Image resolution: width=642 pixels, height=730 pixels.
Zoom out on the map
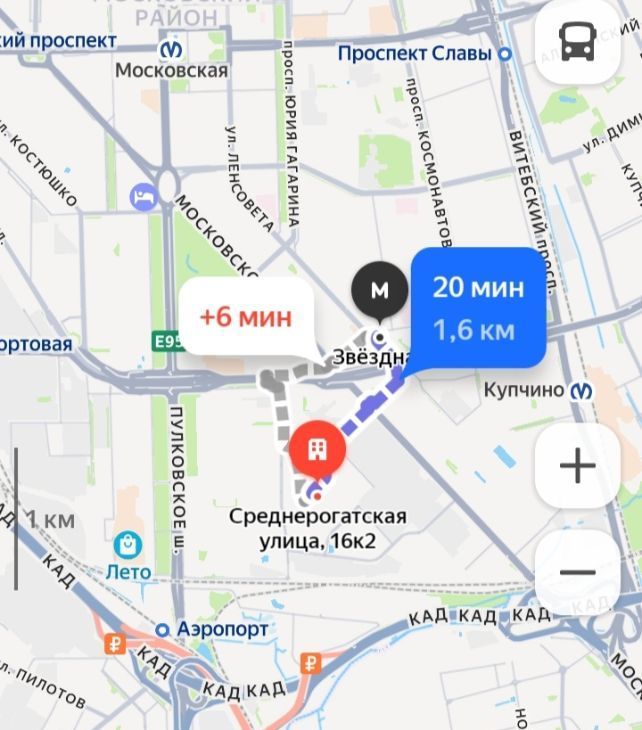point(577,573)
